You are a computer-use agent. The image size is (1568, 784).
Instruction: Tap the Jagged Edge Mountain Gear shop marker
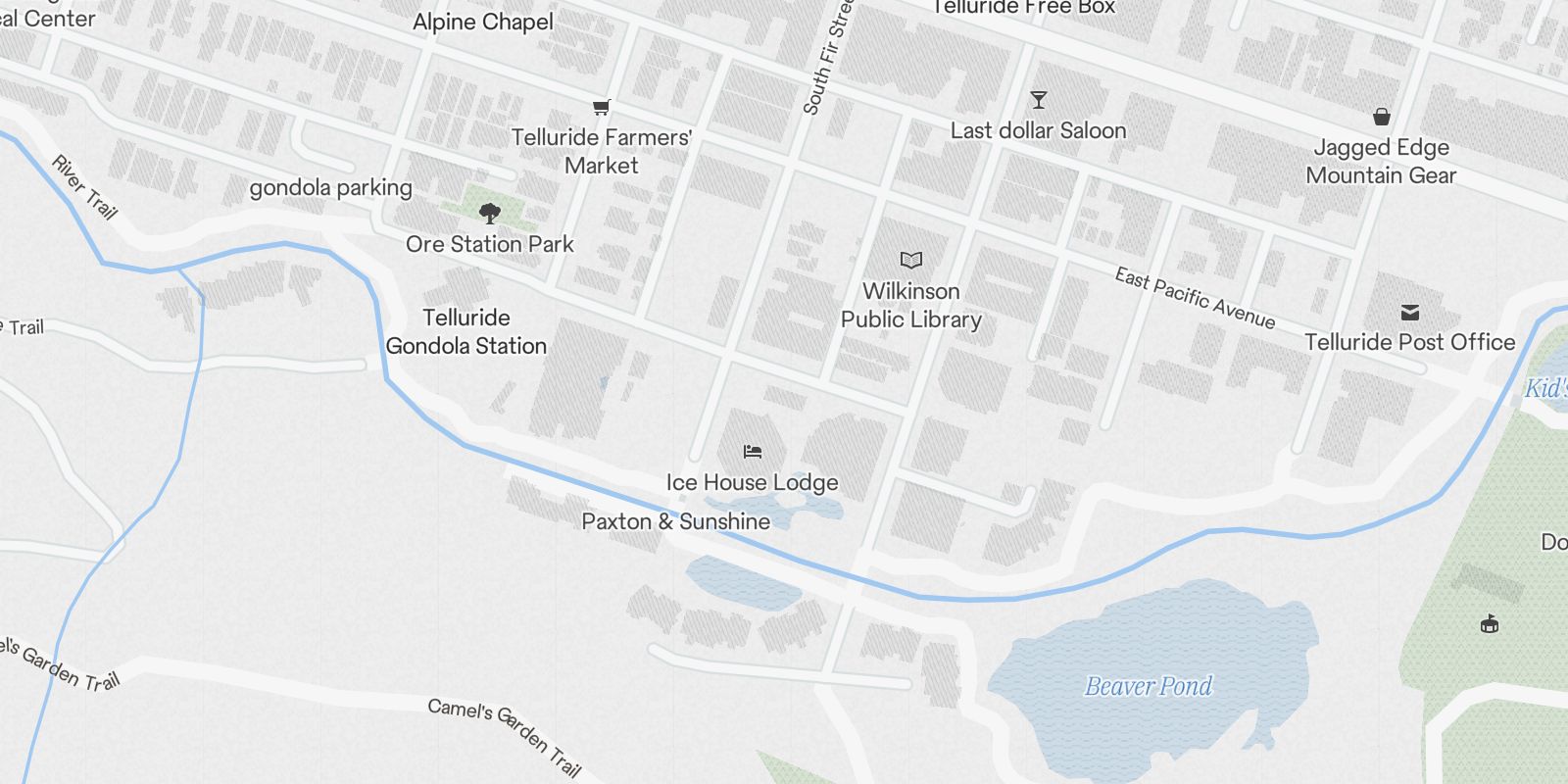point(1381,118)
